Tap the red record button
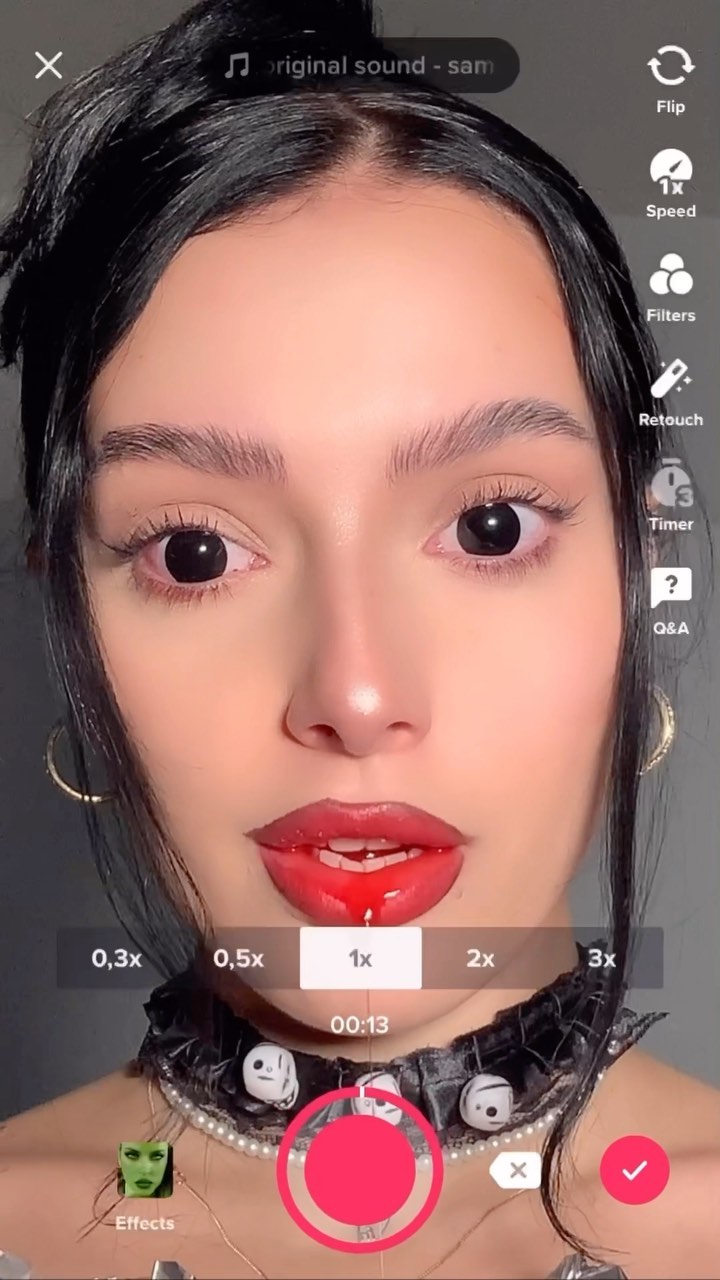 pyautogui.click(x=360, y=1169)
